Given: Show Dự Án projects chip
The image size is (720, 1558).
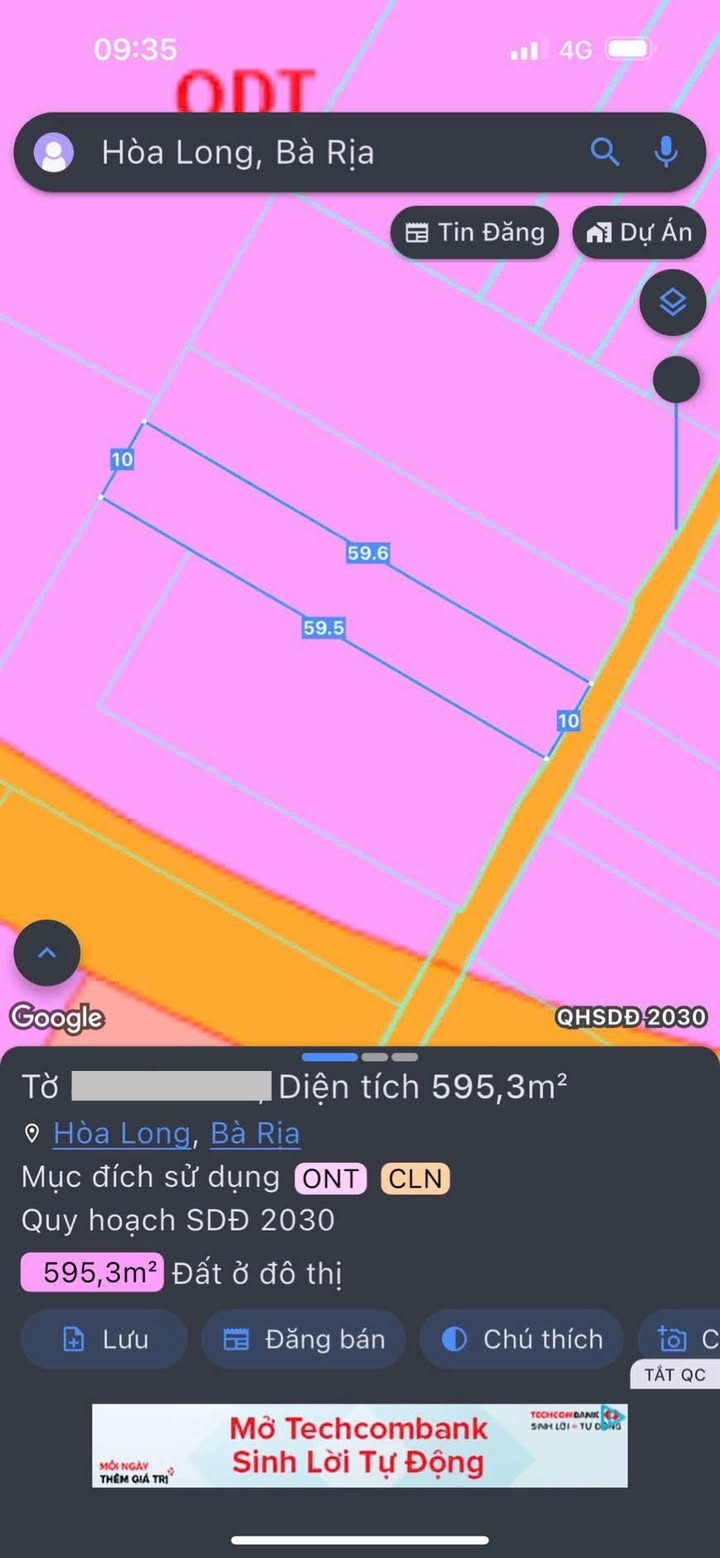Looking at the screenshot, I should pyautogui.click(x=640, y=233).
